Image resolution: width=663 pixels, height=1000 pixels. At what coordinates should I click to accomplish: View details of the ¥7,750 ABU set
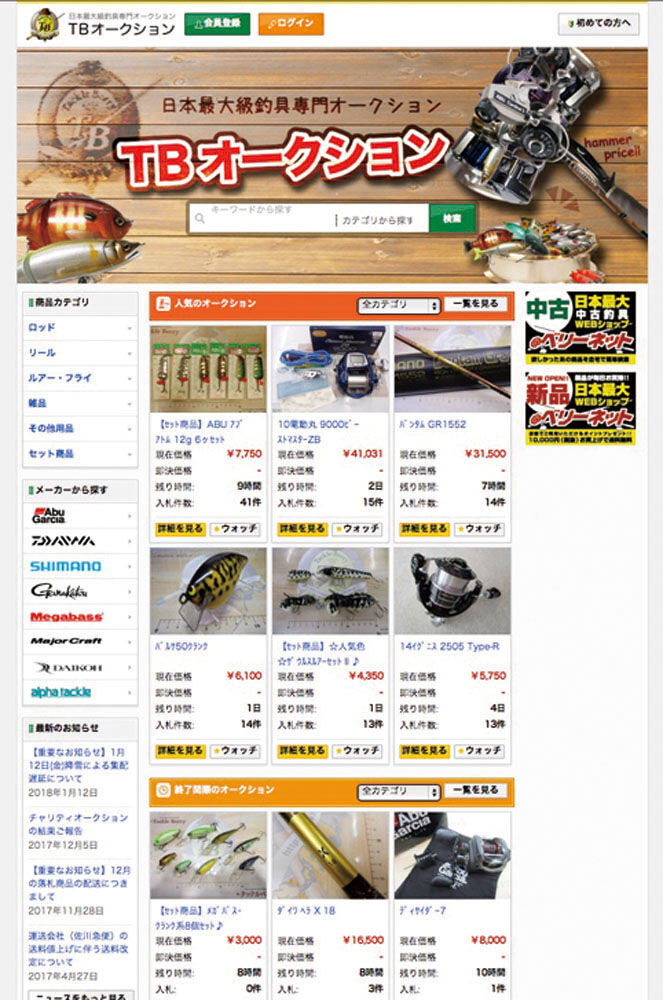tap(180, 528)
